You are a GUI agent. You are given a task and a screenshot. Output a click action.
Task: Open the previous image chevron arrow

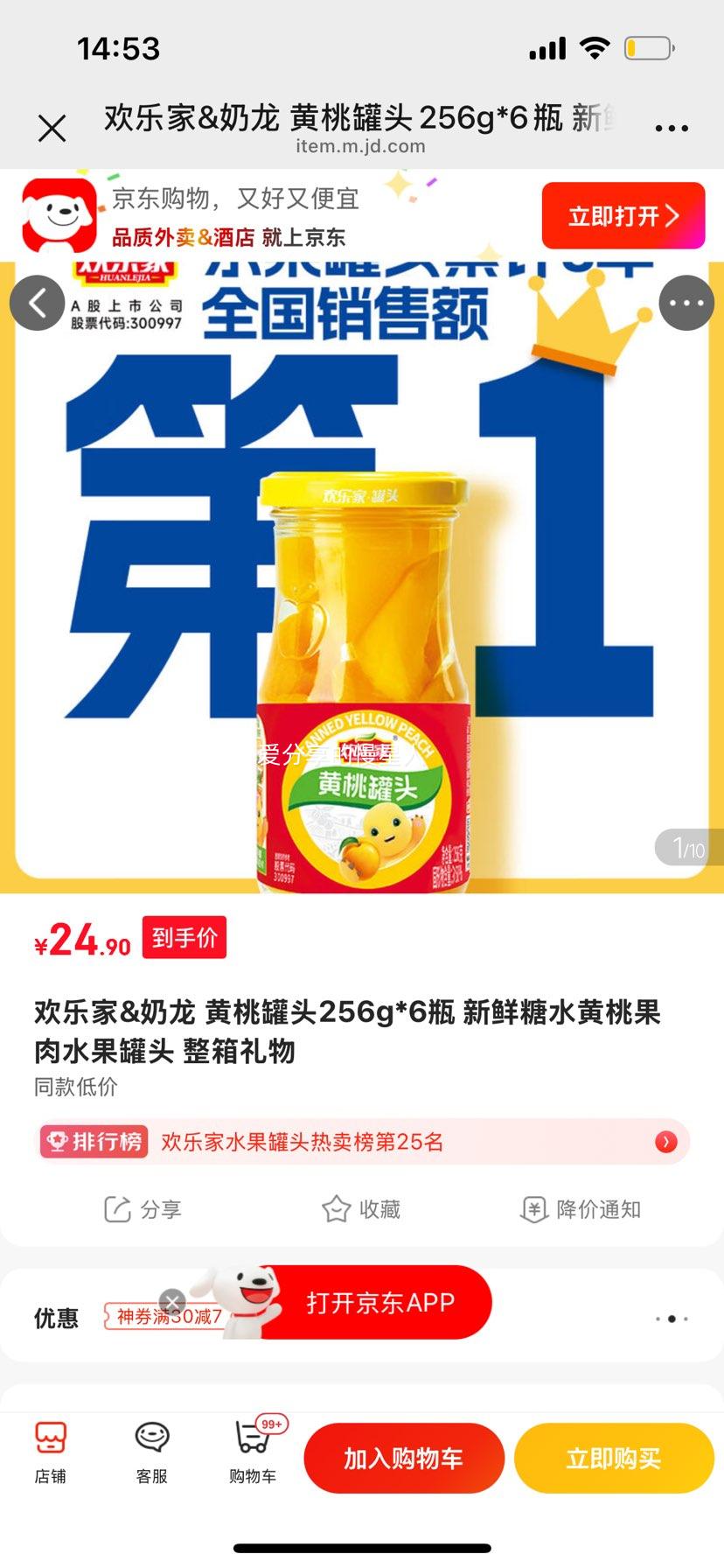37,302
